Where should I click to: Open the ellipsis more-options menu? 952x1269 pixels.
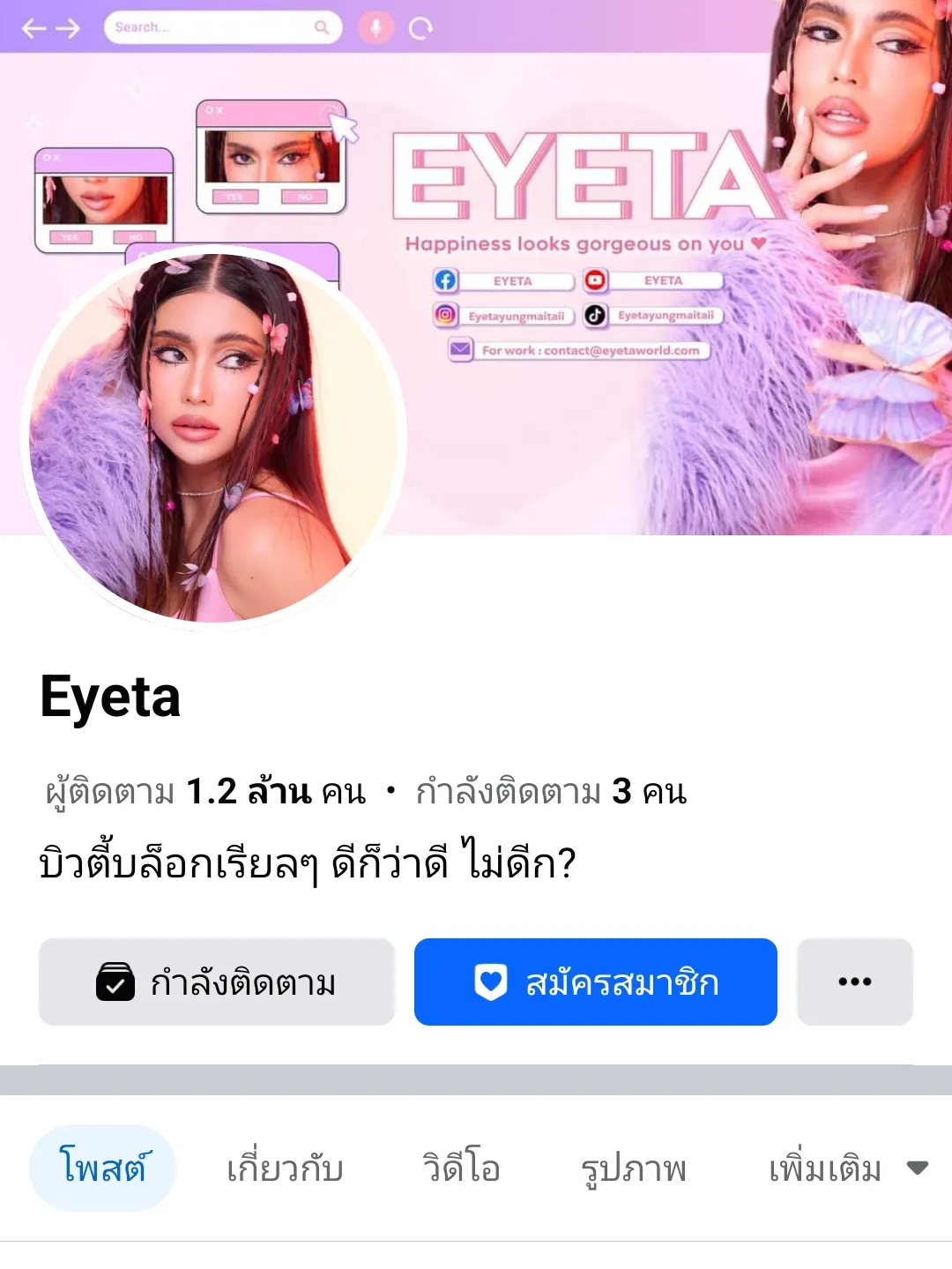(853, 982)
